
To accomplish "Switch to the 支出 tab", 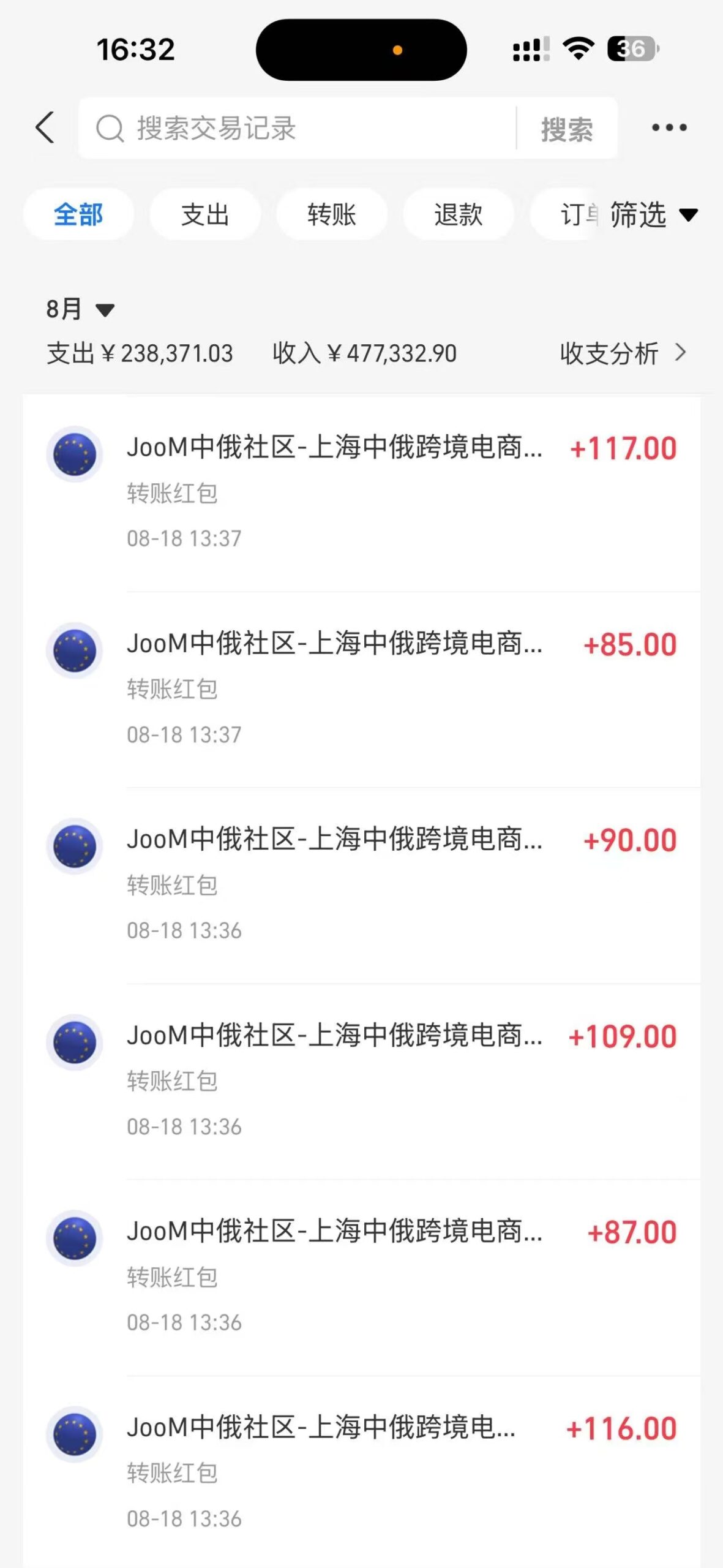I will 205,214.
